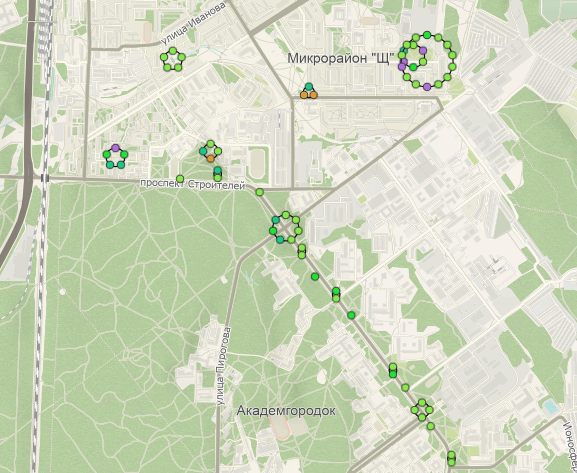Open the eight-marker ring cluster at the road intersection

pyautogui.click(x=286, y=227)
